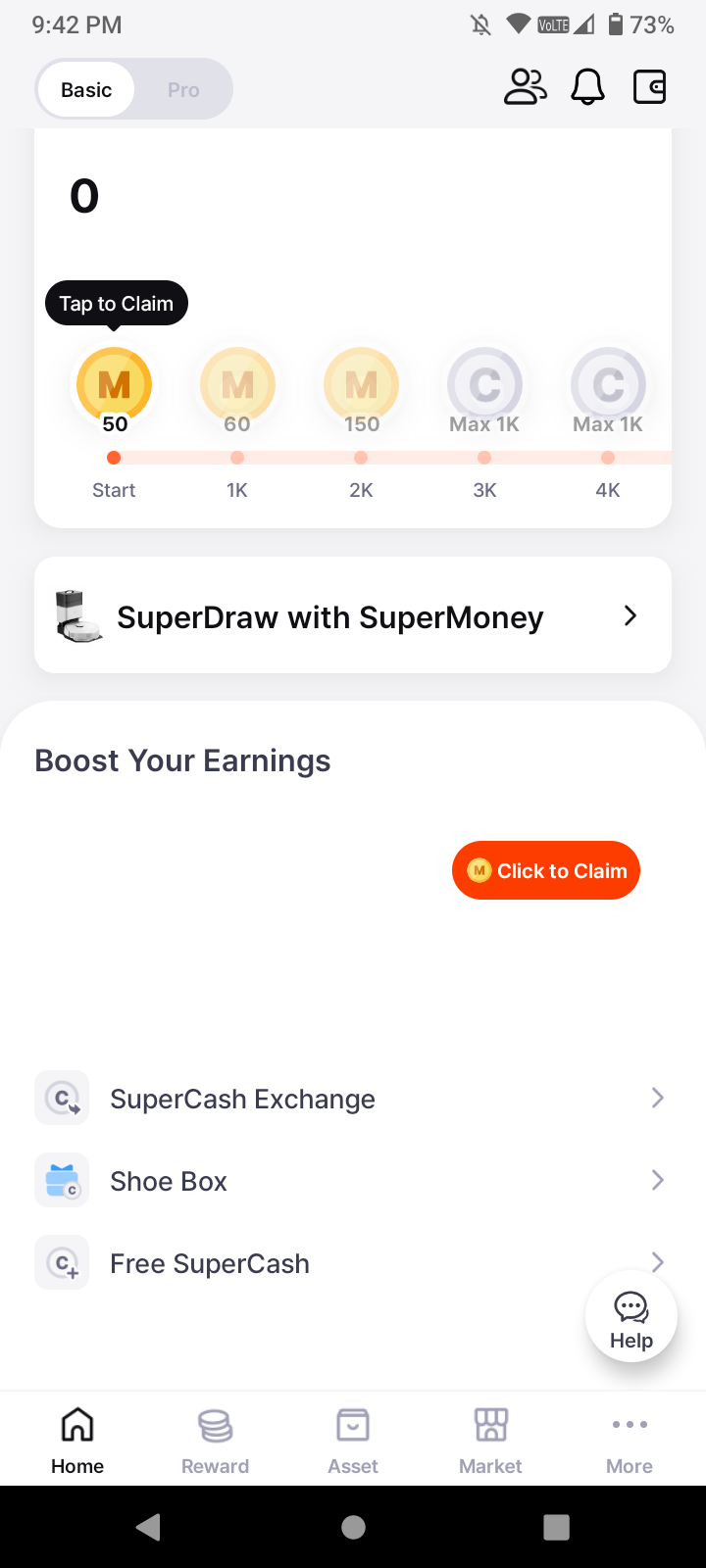Tap the Click to Claim button
The image size is (706, 1568).
point(546,870)
